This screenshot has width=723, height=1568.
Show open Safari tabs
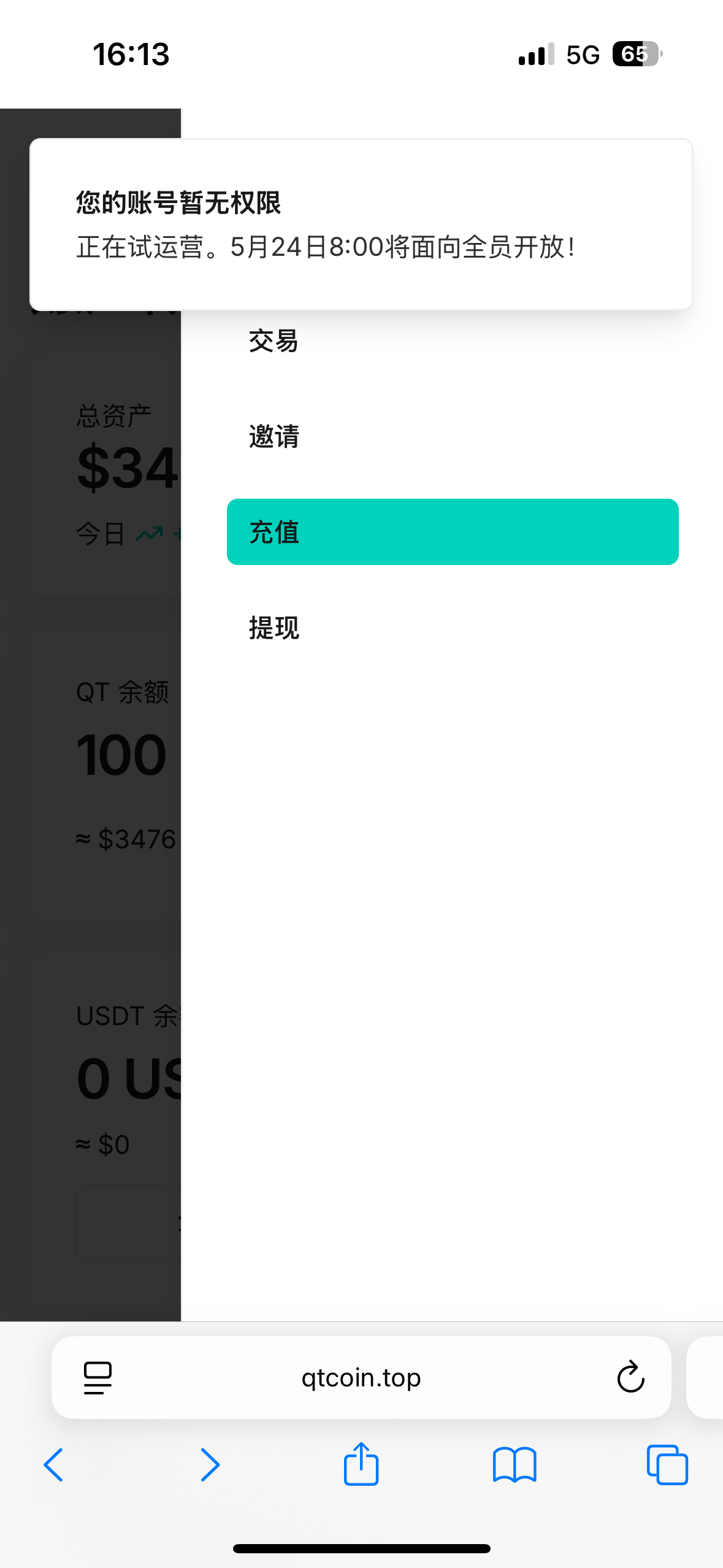pyautogui.click(x=667, y=1465)
